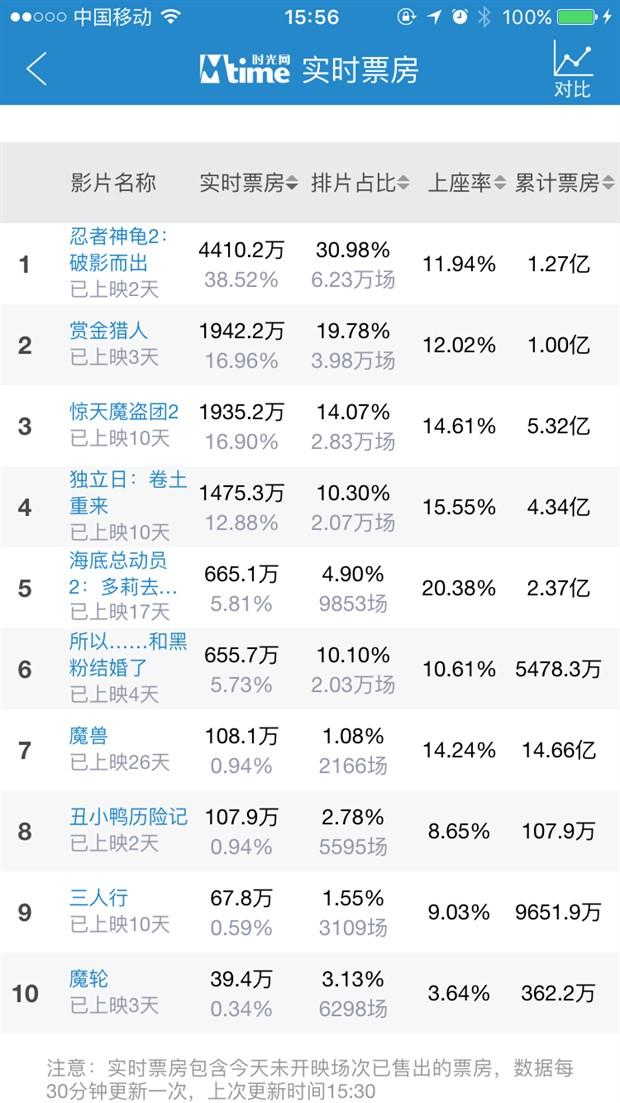The height and width of the screenshot is (1103, 620).
Task: Open the 魔轮 movie row
Action: 310,993
